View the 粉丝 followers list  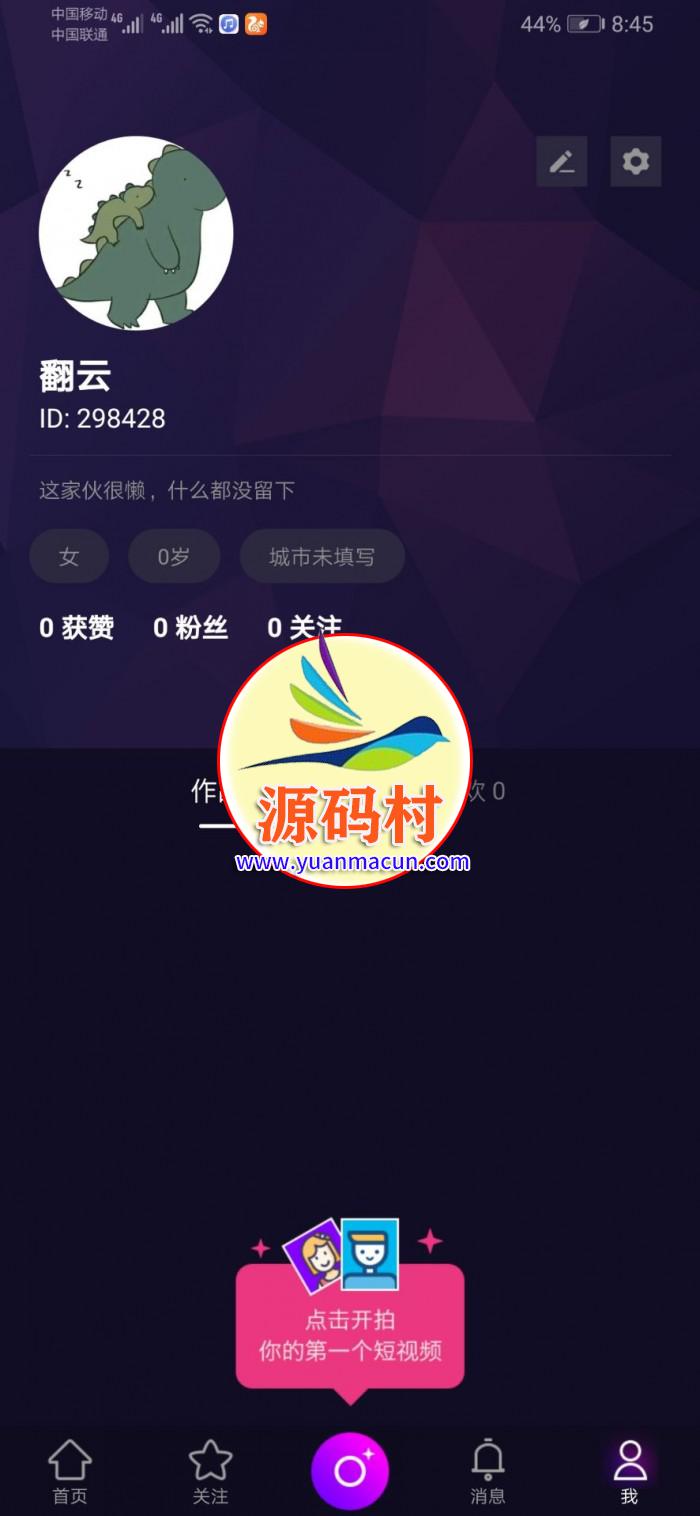(190, 628)
